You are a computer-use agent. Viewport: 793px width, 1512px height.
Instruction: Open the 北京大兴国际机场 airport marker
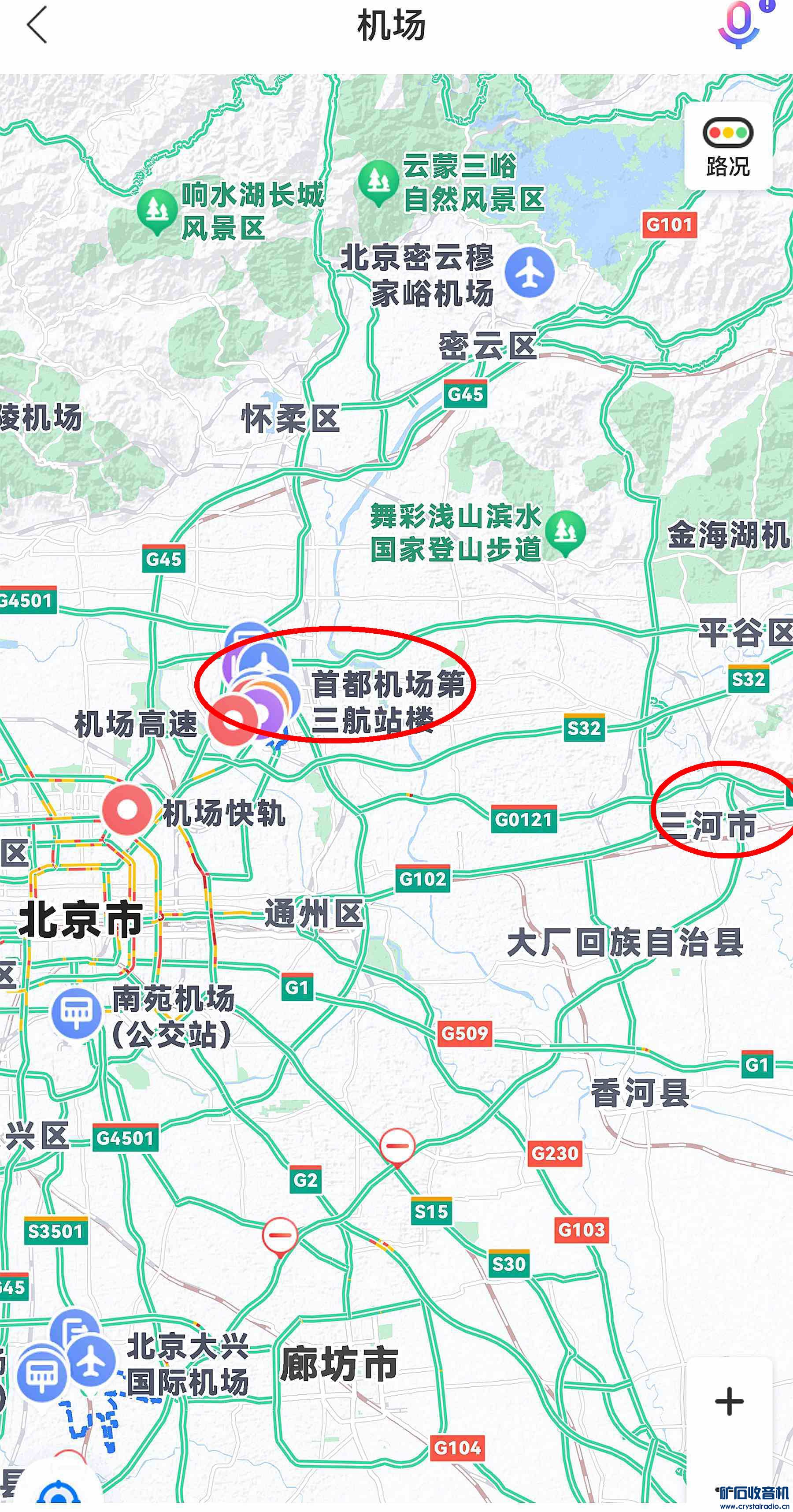click(92, 1363)
